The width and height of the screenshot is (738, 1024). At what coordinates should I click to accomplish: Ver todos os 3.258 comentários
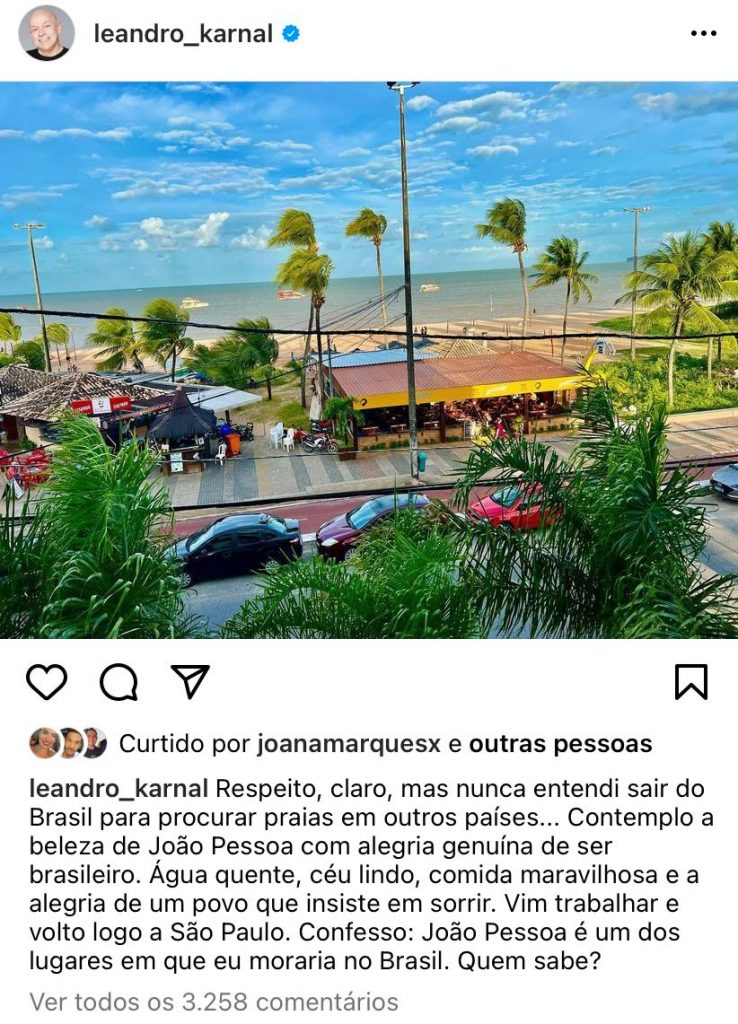pos(214,1001)
